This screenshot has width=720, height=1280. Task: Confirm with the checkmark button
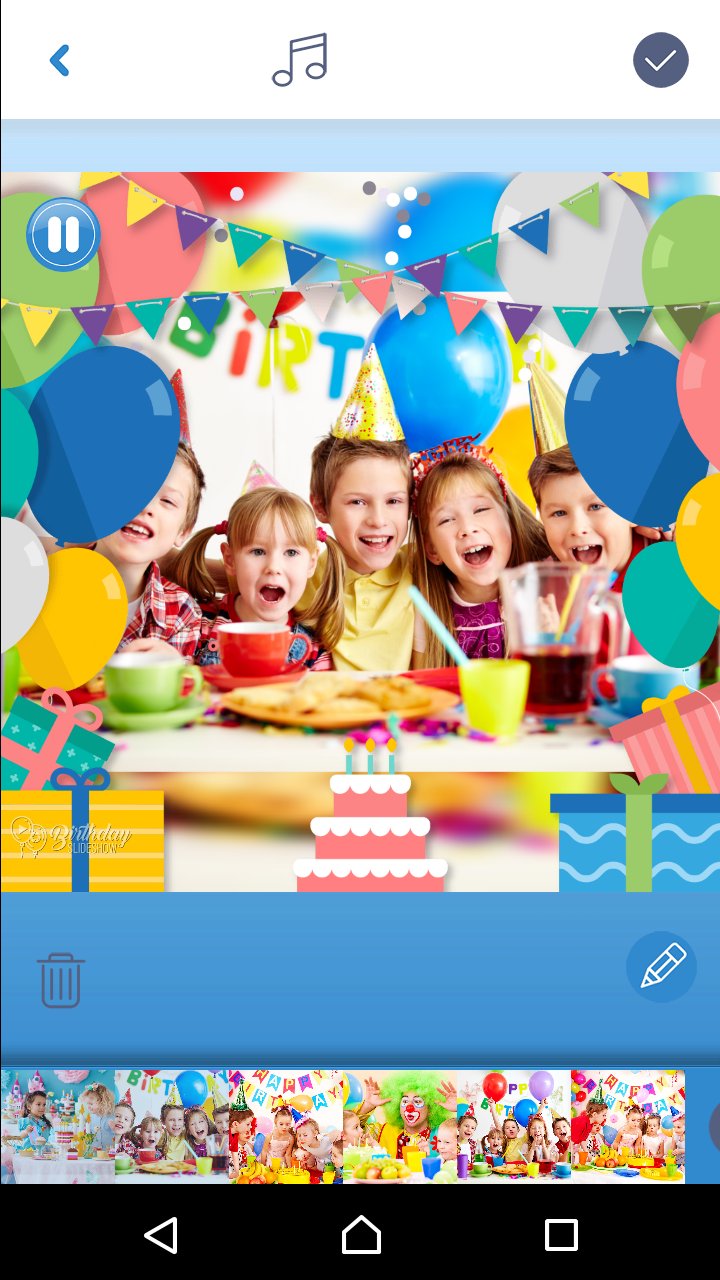pyautogui.click(x=660, y=61)
